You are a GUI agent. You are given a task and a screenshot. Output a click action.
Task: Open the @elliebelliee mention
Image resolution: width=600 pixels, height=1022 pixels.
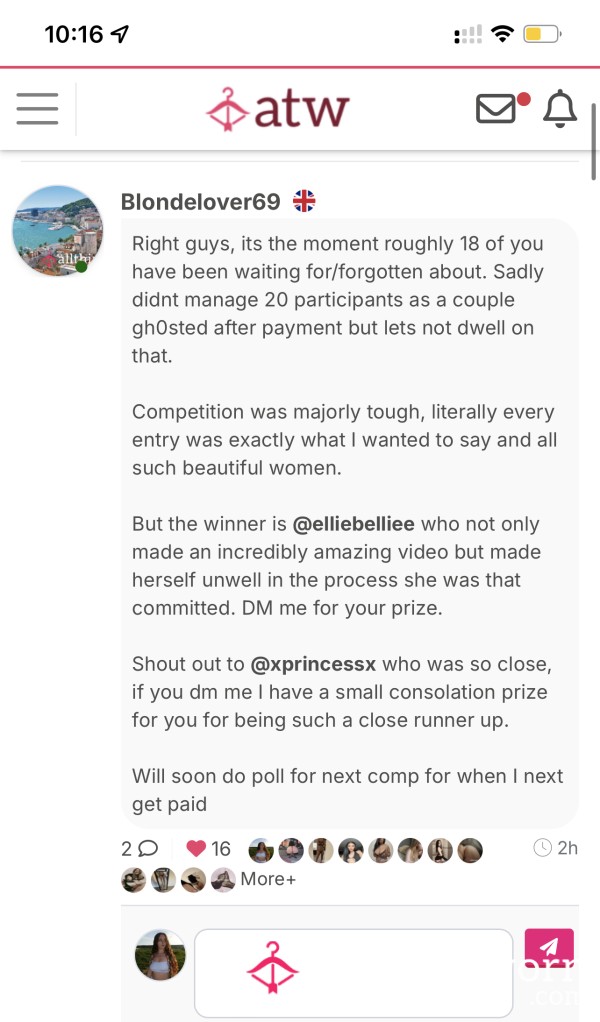tap(354, 524)
